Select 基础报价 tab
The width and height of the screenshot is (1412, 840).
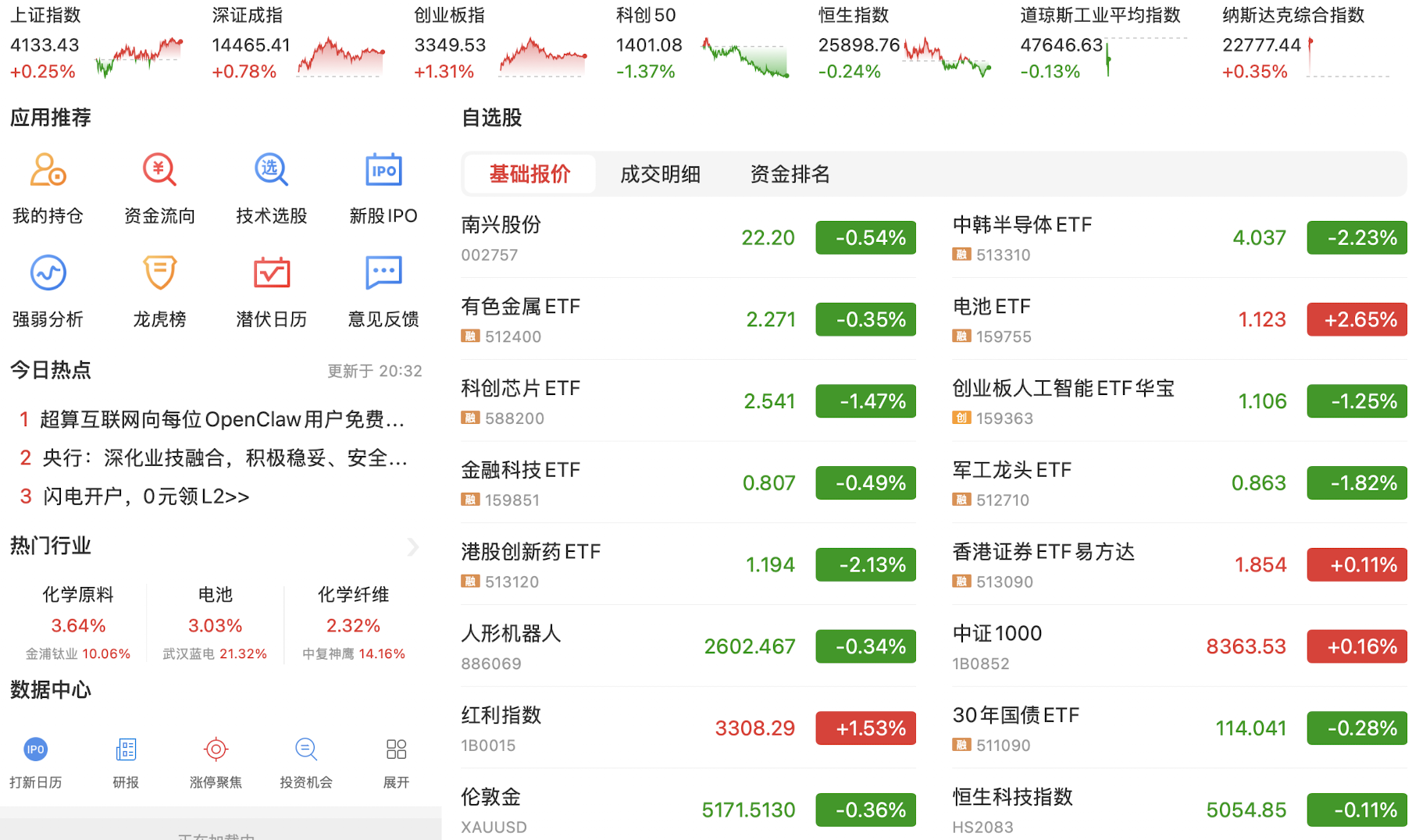(x=529, y=174)
